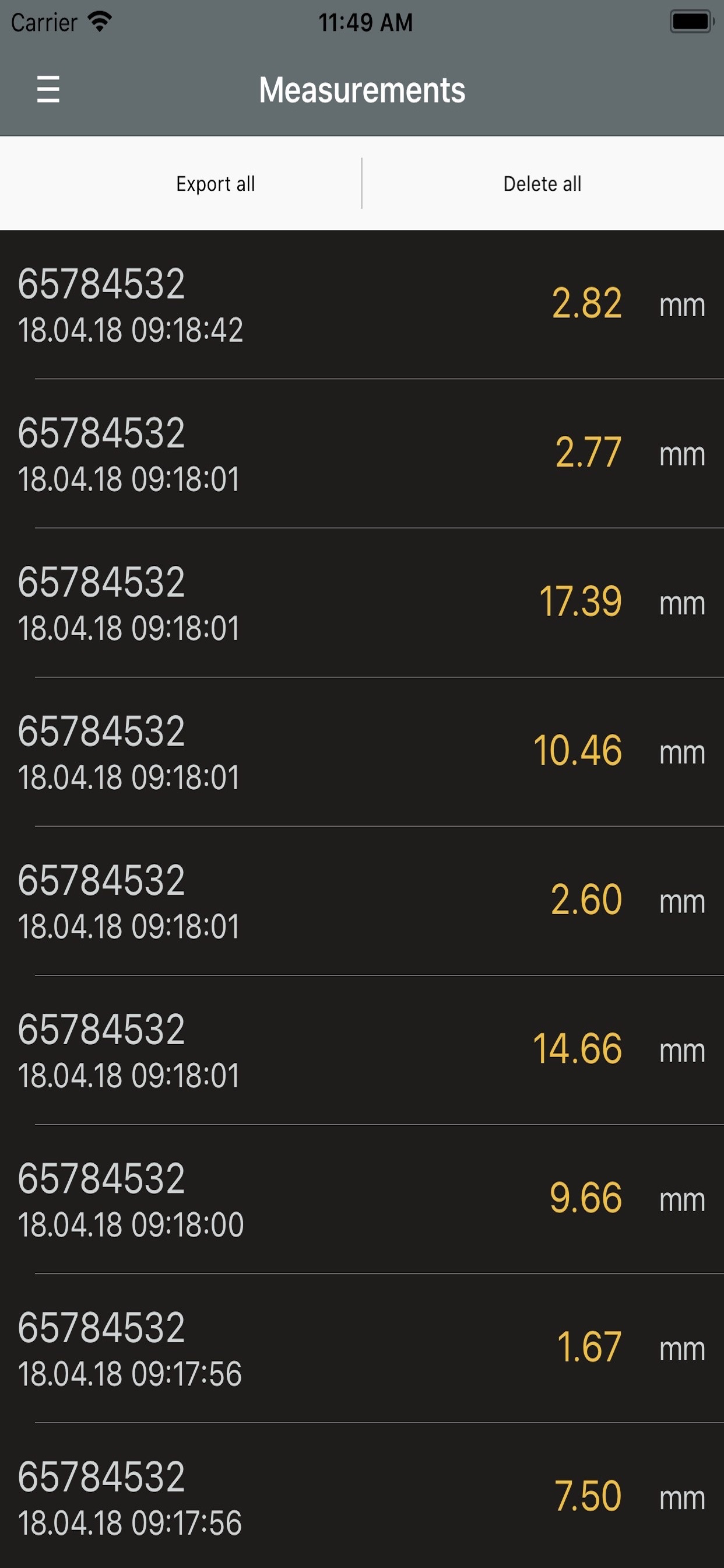Select the 14.66 mm measurement row
Image resolution: width=724 pixels, height=1568 pixels.
point(362,1050)
